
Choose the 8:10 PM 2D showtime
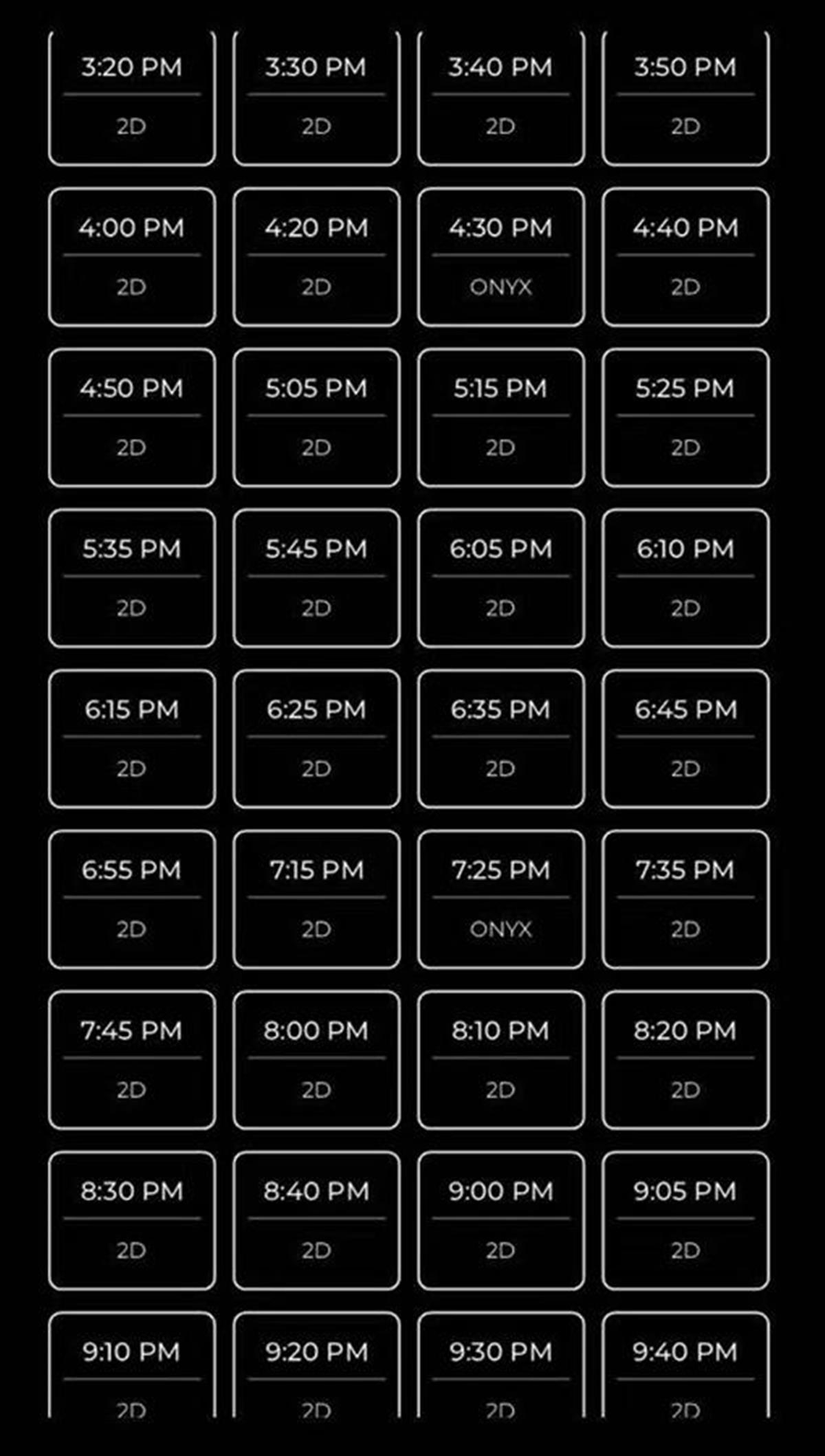tap(501, 1060)
